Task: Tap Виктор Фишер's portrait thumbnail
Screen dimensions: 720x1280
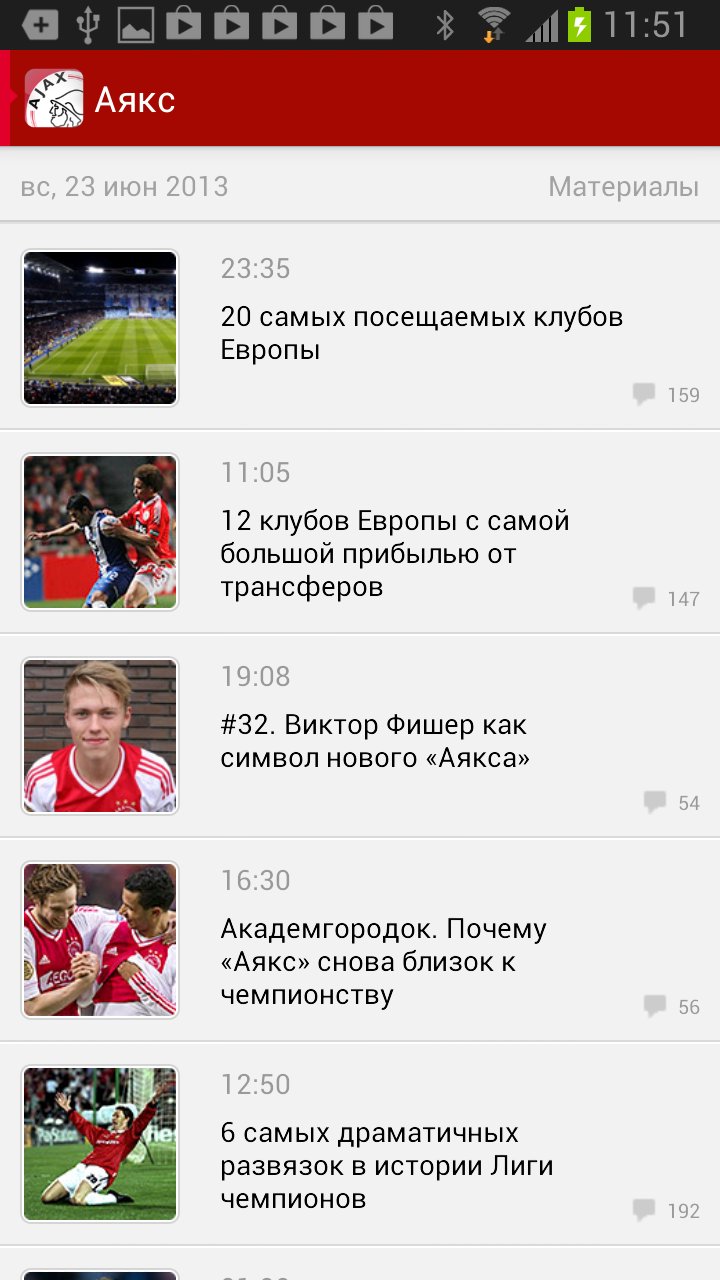Action: click(99, 735)
